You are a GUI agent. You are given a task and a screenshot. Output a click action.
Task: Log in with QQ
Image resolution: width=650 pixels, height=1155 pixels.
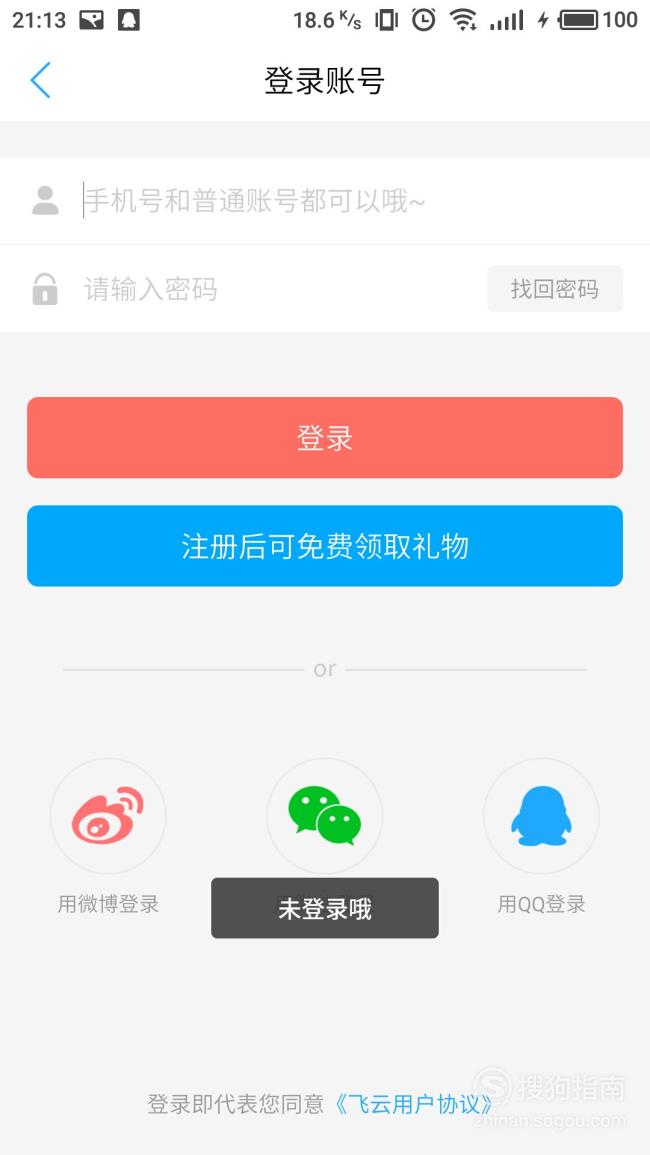(x=541, y=815)
